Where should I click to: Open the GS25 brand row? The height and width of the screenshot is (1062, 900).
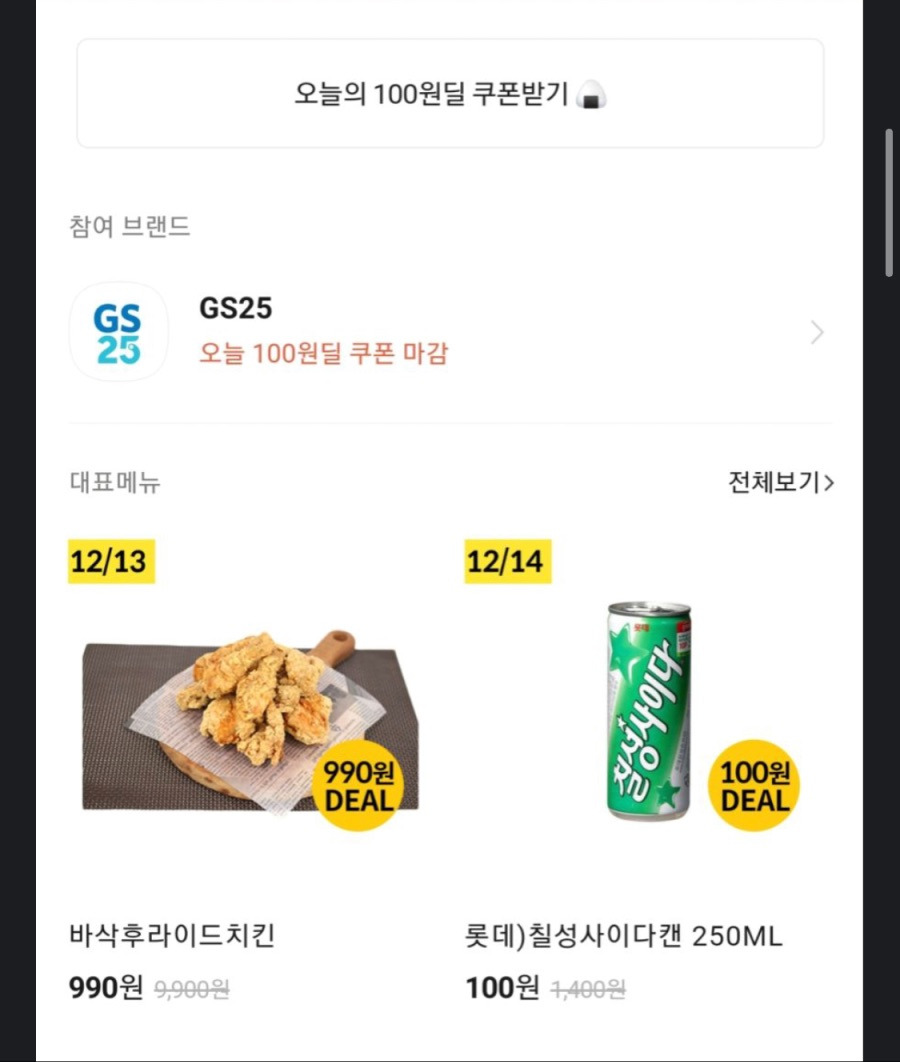[x=448, y=332]
